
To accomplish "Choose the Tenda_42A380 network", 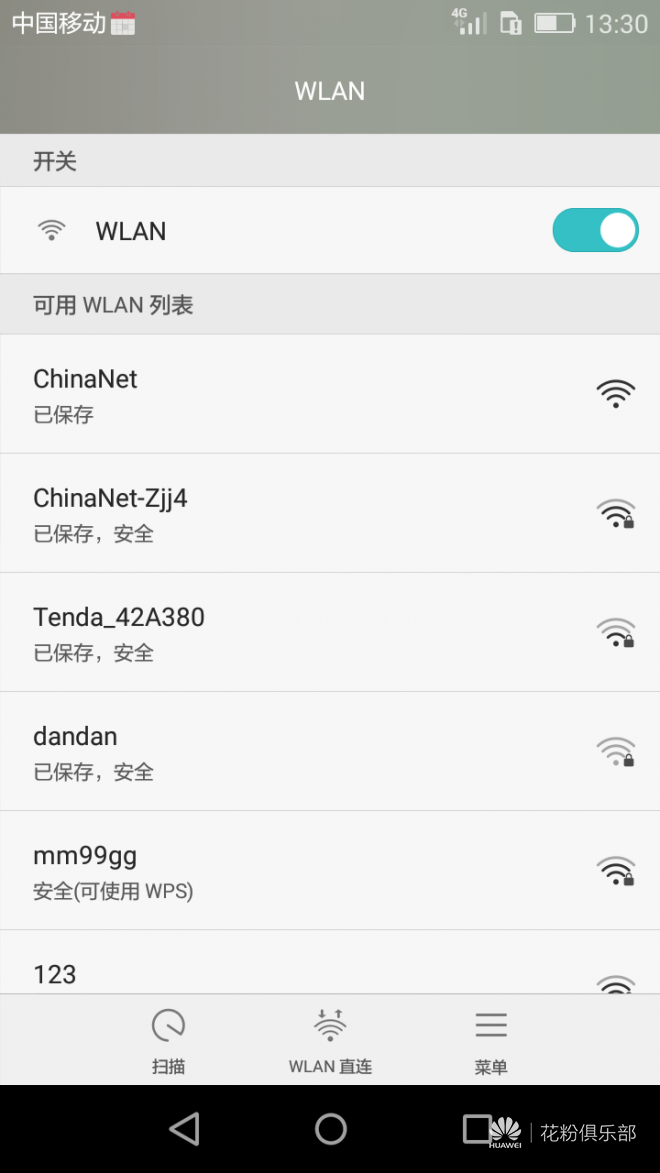I will point(330,632).
